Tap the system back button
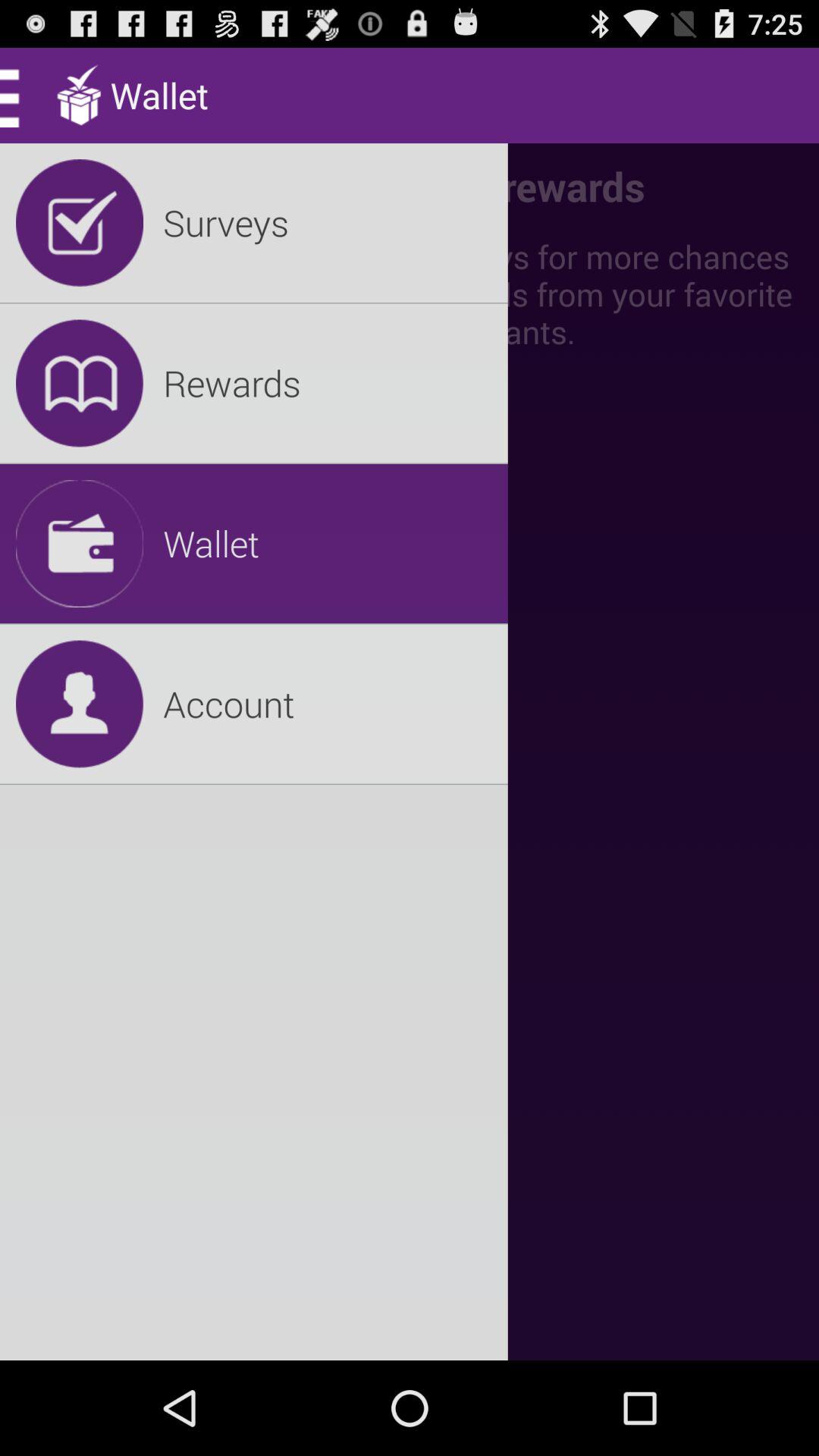 (x=179, y=1407)
